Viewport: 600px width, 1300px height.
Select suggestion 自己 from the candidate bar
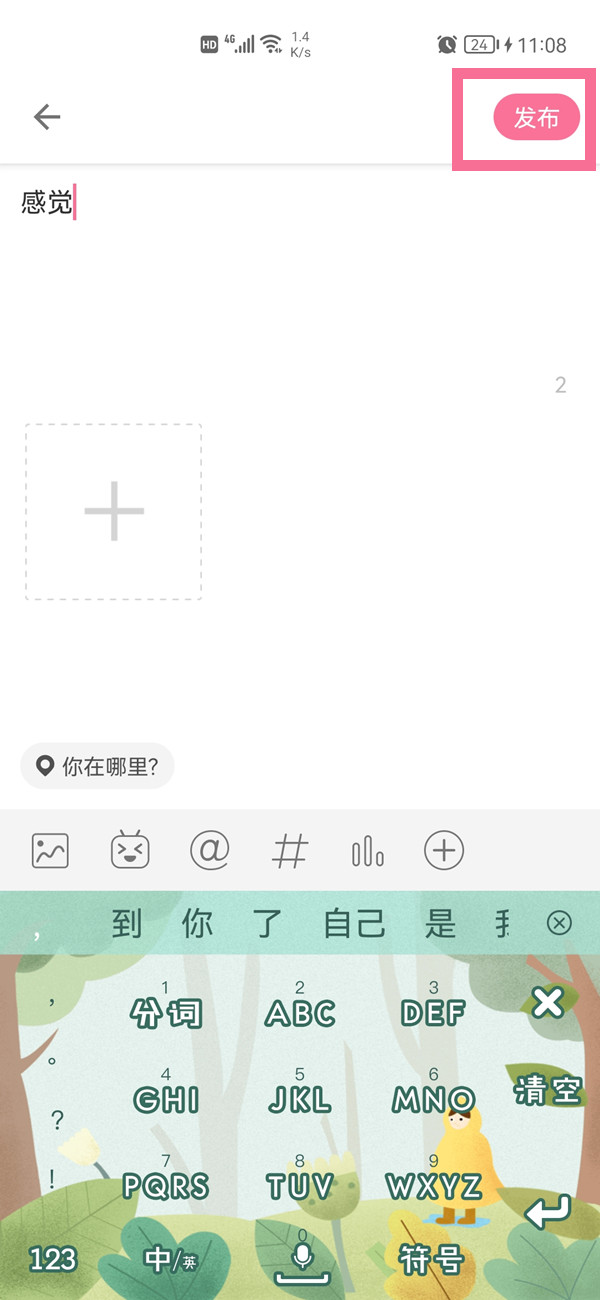coord(354,923)
